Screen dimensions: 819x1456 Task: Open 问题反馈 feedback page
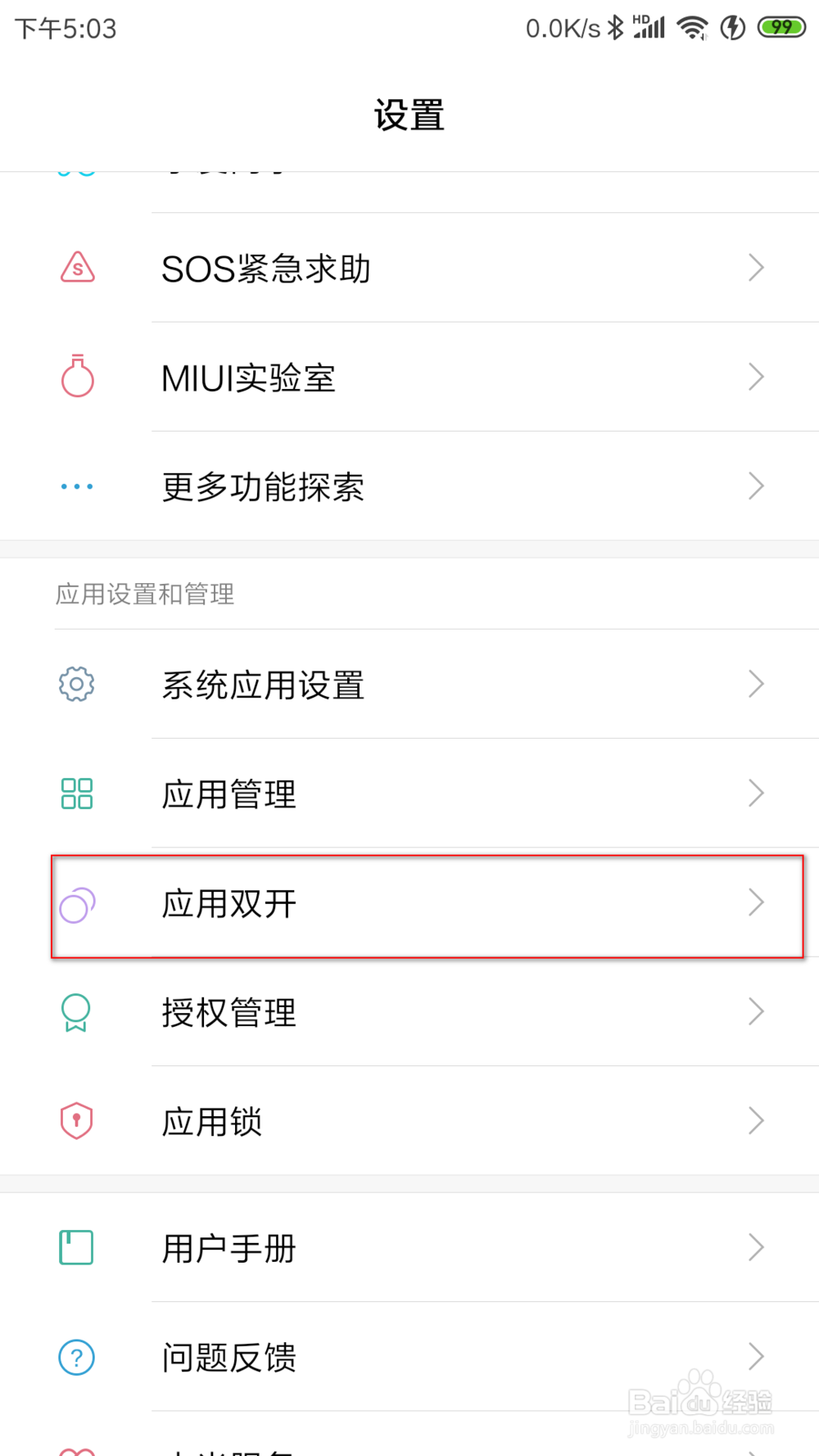coord(409,1357)
